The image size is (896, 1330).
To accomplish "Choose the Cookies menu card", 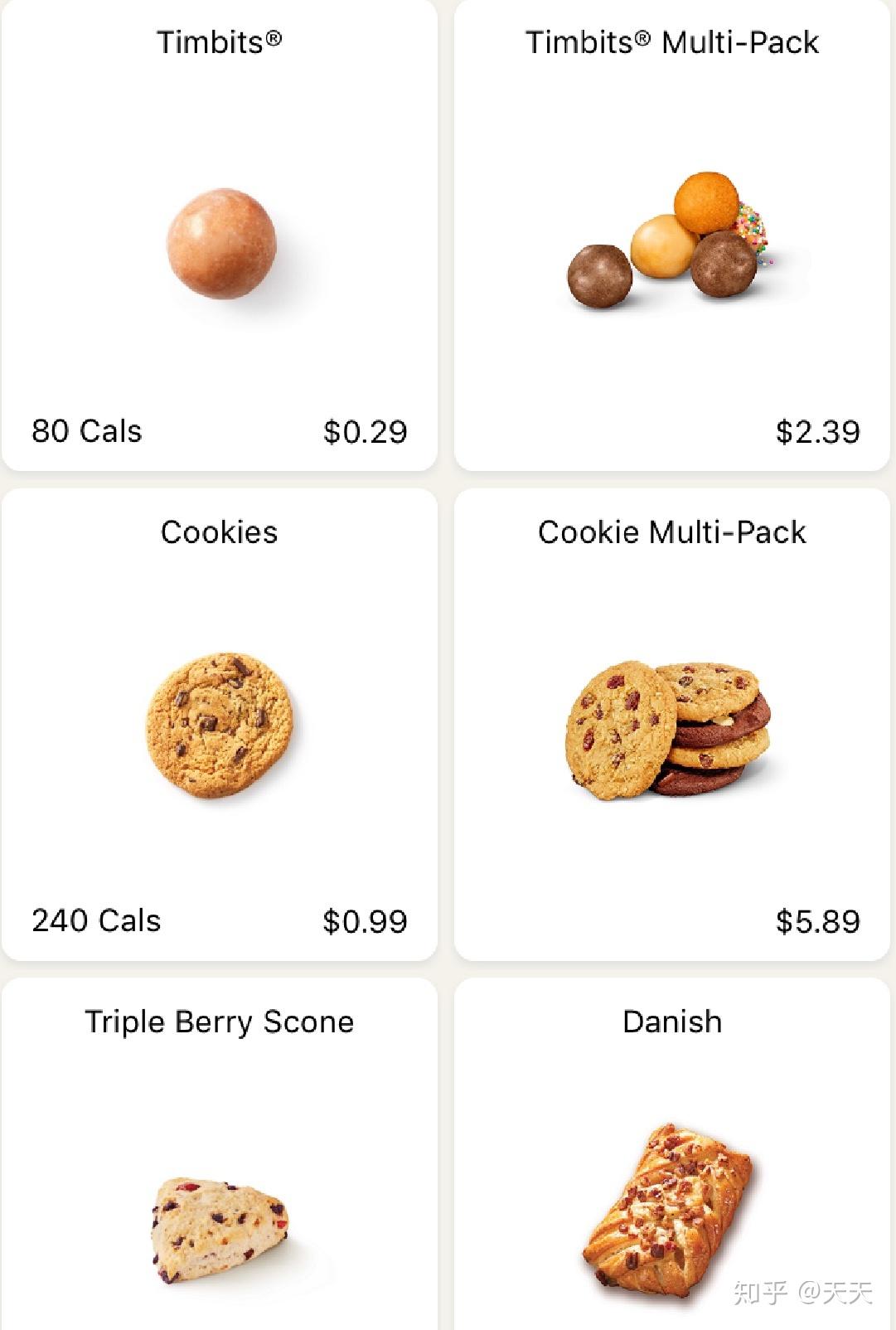I will (x=220, y=726).
